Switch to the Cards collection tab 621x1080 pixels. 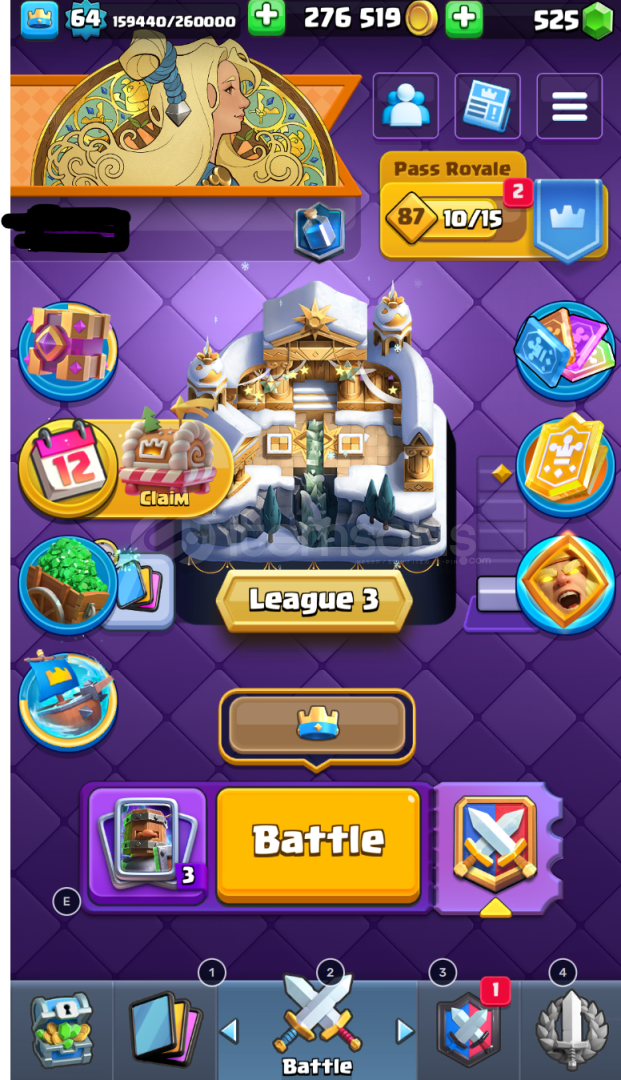[165, 1030]
